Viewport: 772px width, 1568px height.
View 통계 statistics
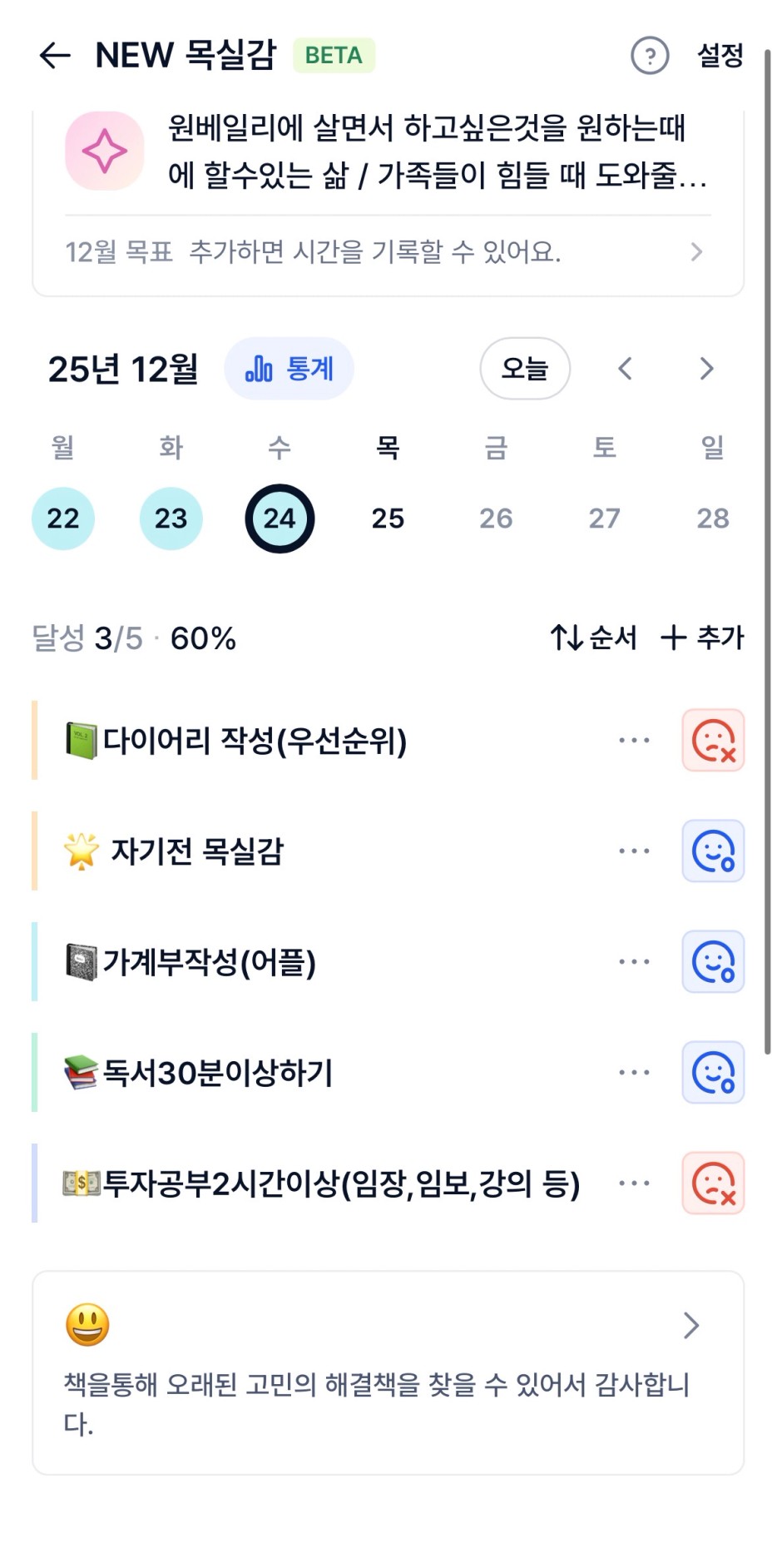point(289,369)
